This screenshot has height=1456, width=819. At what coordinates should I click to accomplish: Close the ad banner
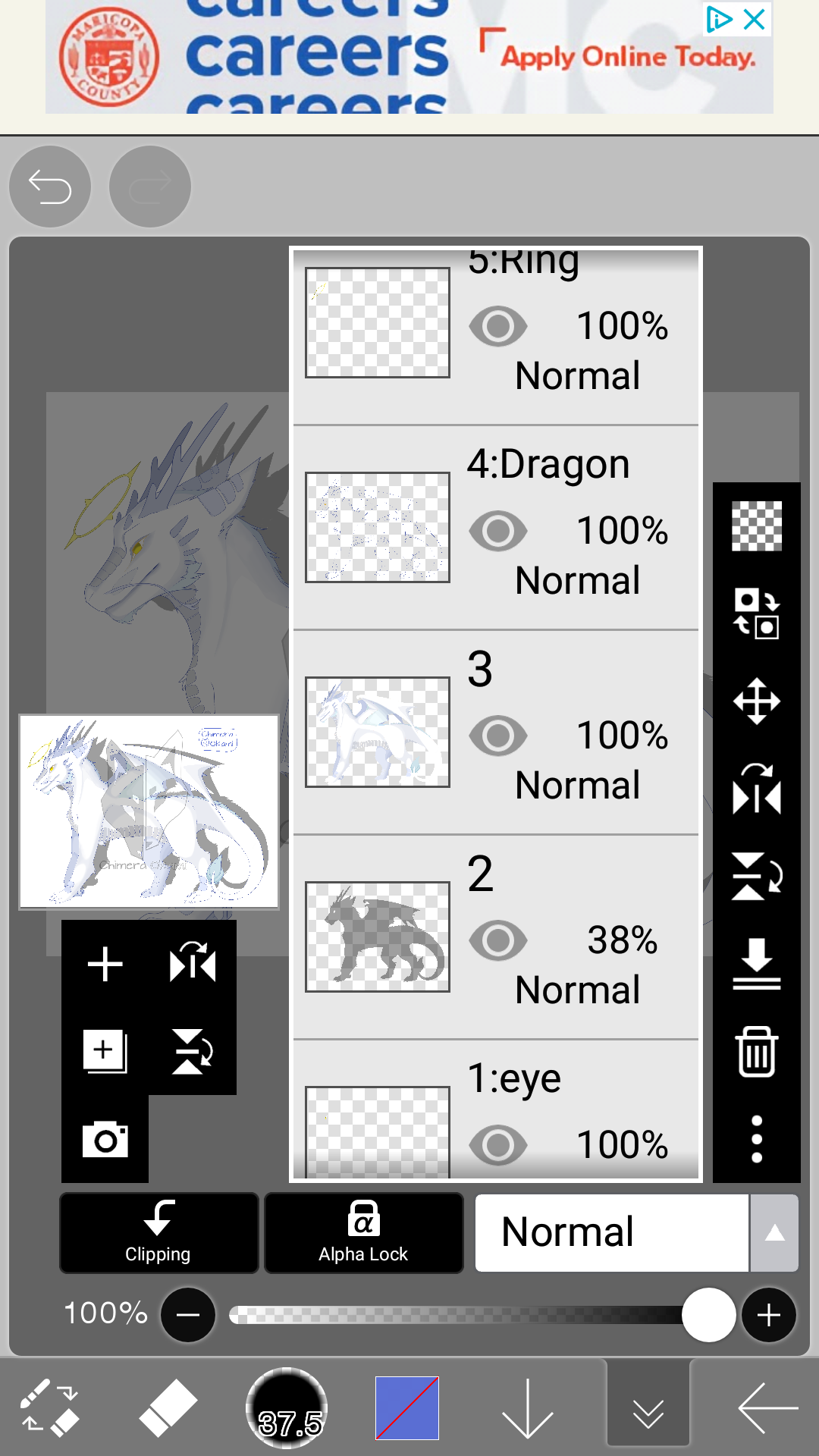755,19
